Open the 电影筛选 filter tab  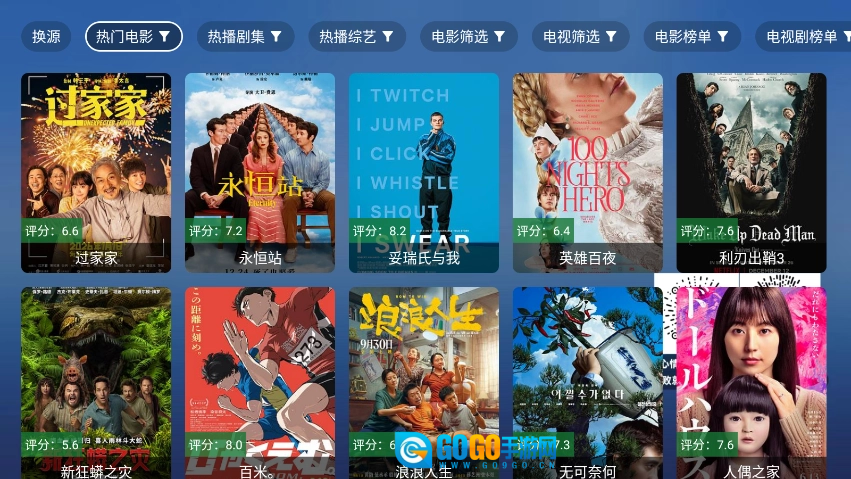[469, 37]
